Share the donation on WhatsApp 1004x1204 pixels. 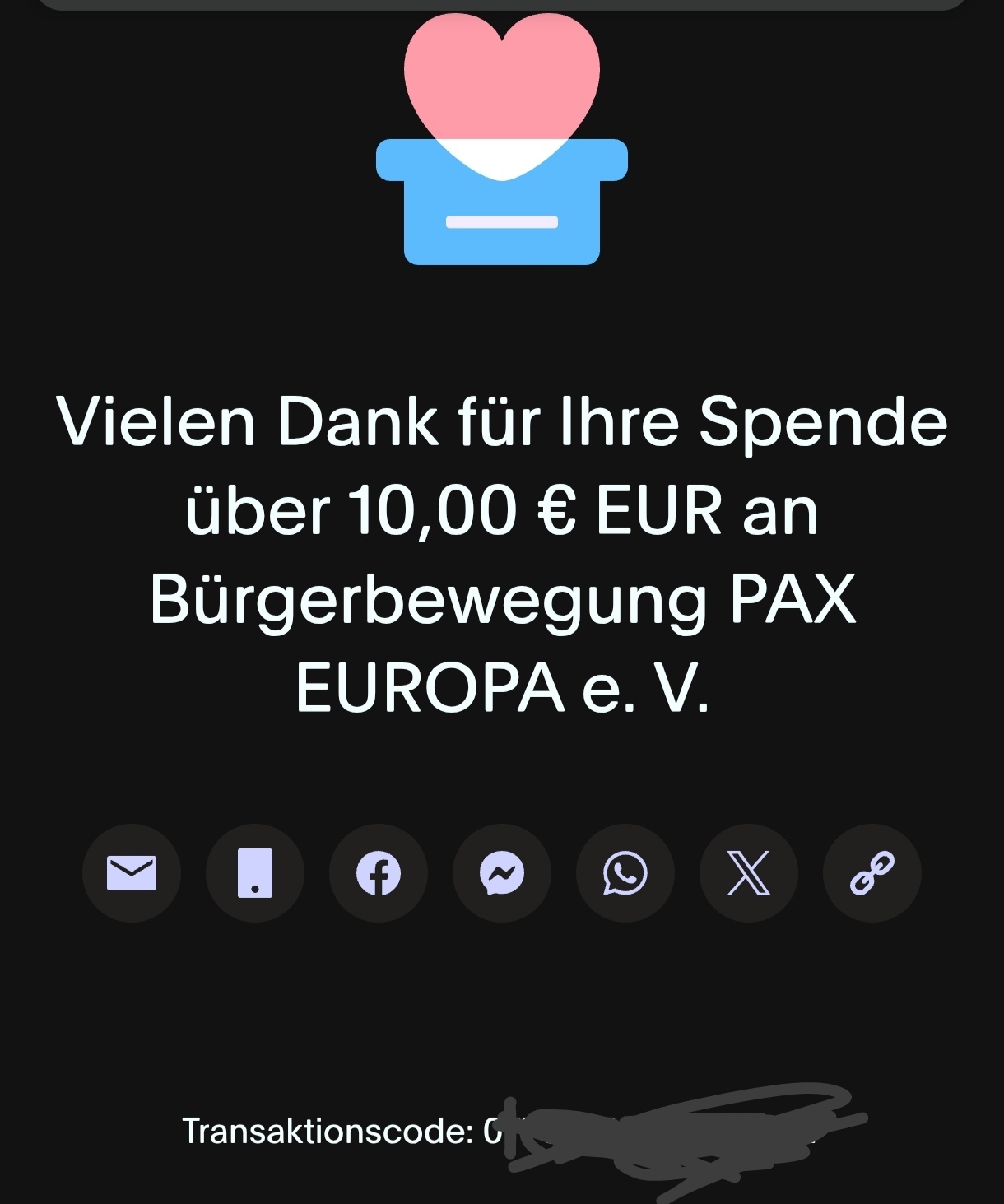click(x=625, y=872)
